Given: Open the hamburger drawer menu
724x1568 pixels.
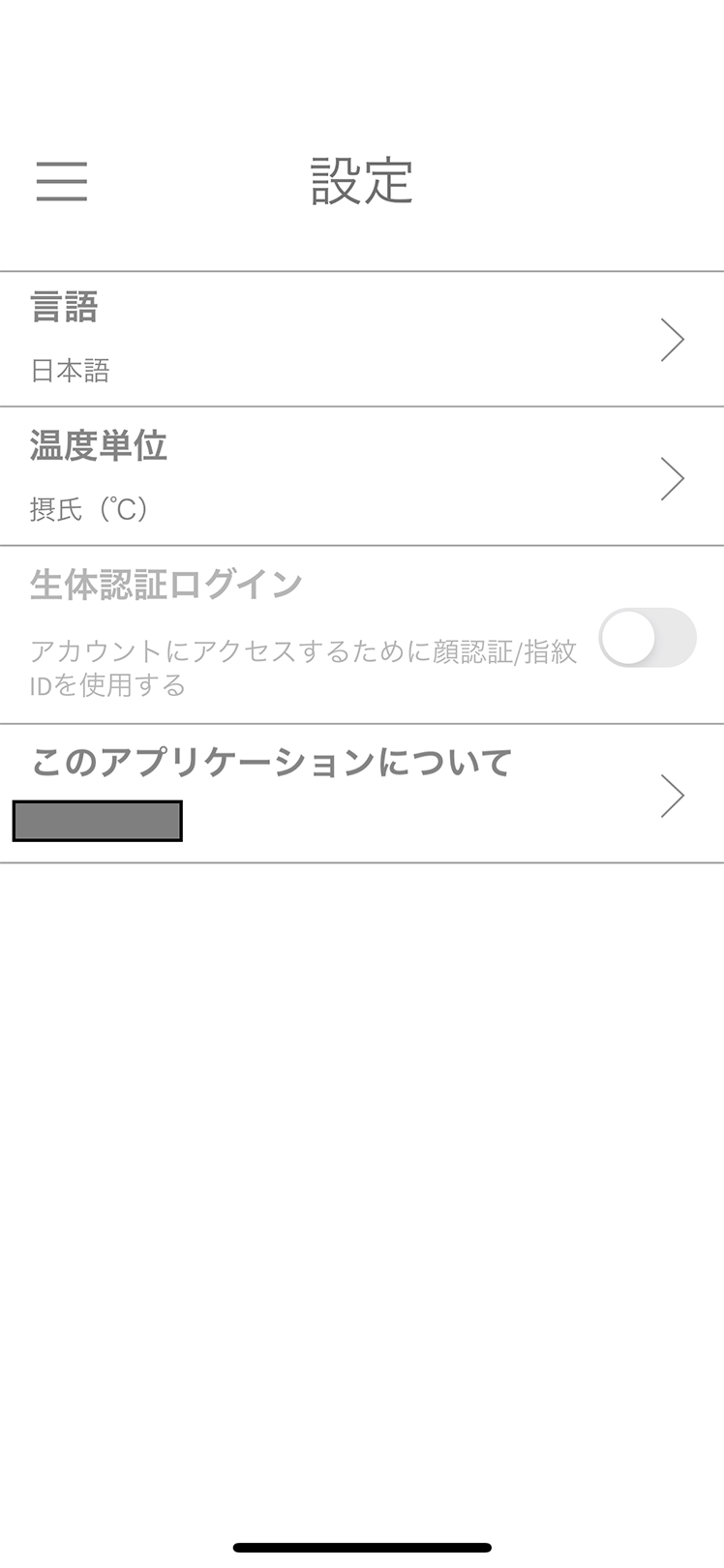Looking at the screenshot, I should [62, 181].
